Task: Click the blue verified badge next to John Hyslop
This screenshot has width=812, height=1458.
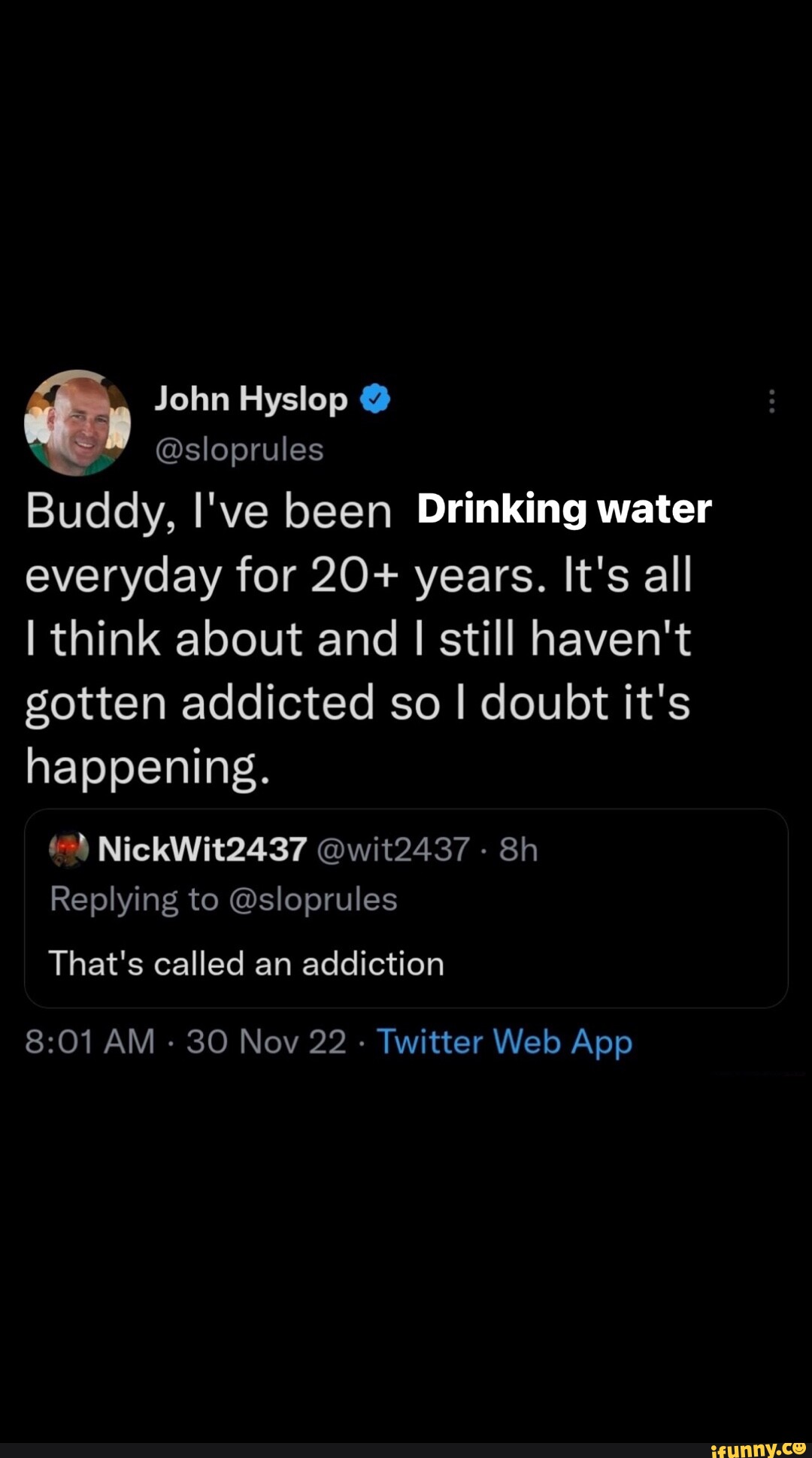Action: 374,399
